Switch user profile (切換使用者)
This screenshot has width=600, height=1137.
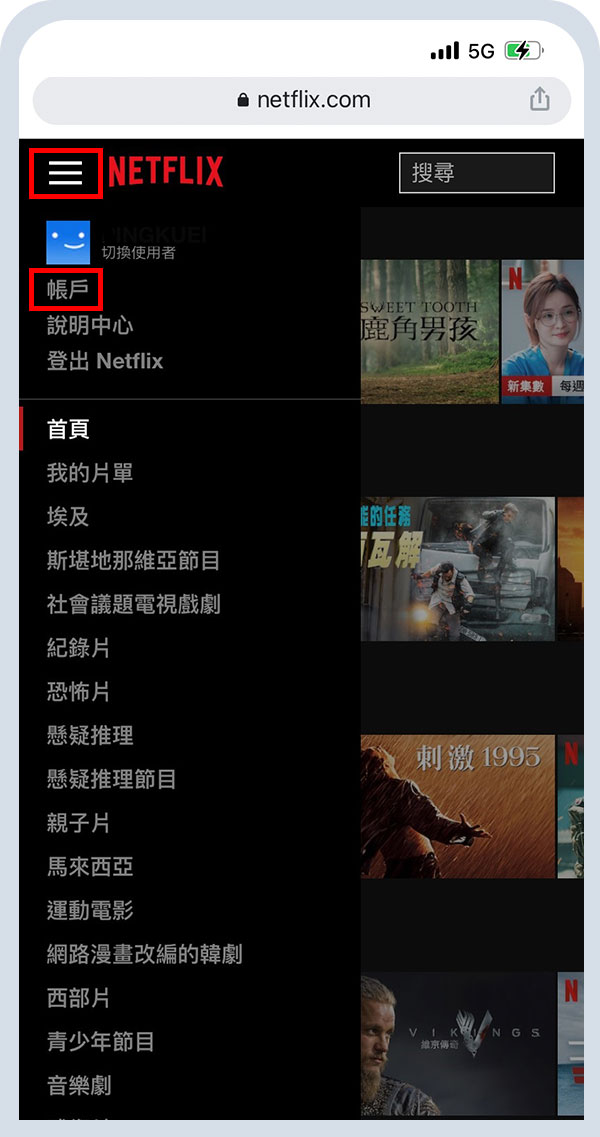[138, 253]
